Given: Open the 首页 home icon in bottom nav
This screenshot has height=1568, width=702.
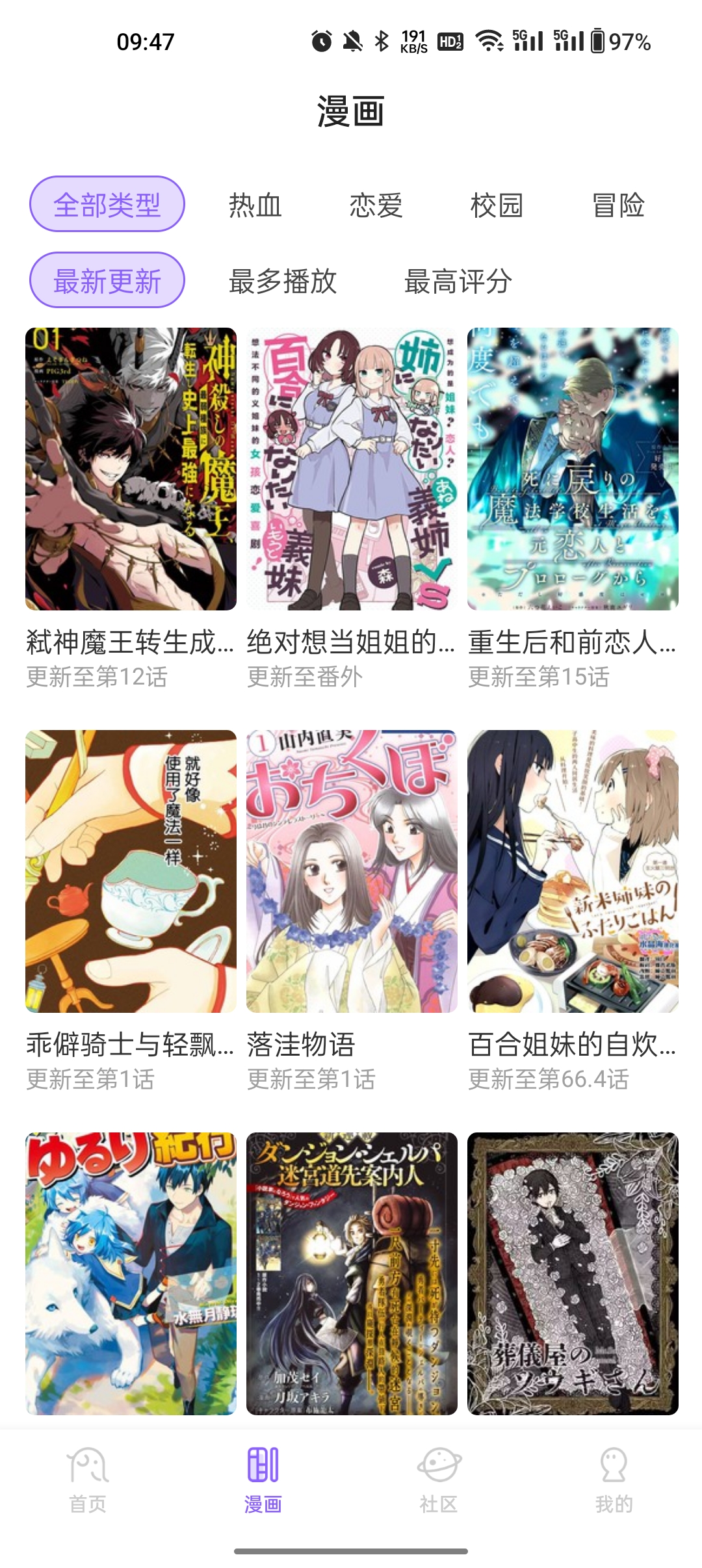Looking at the screenshot, I should (88, 1465).
